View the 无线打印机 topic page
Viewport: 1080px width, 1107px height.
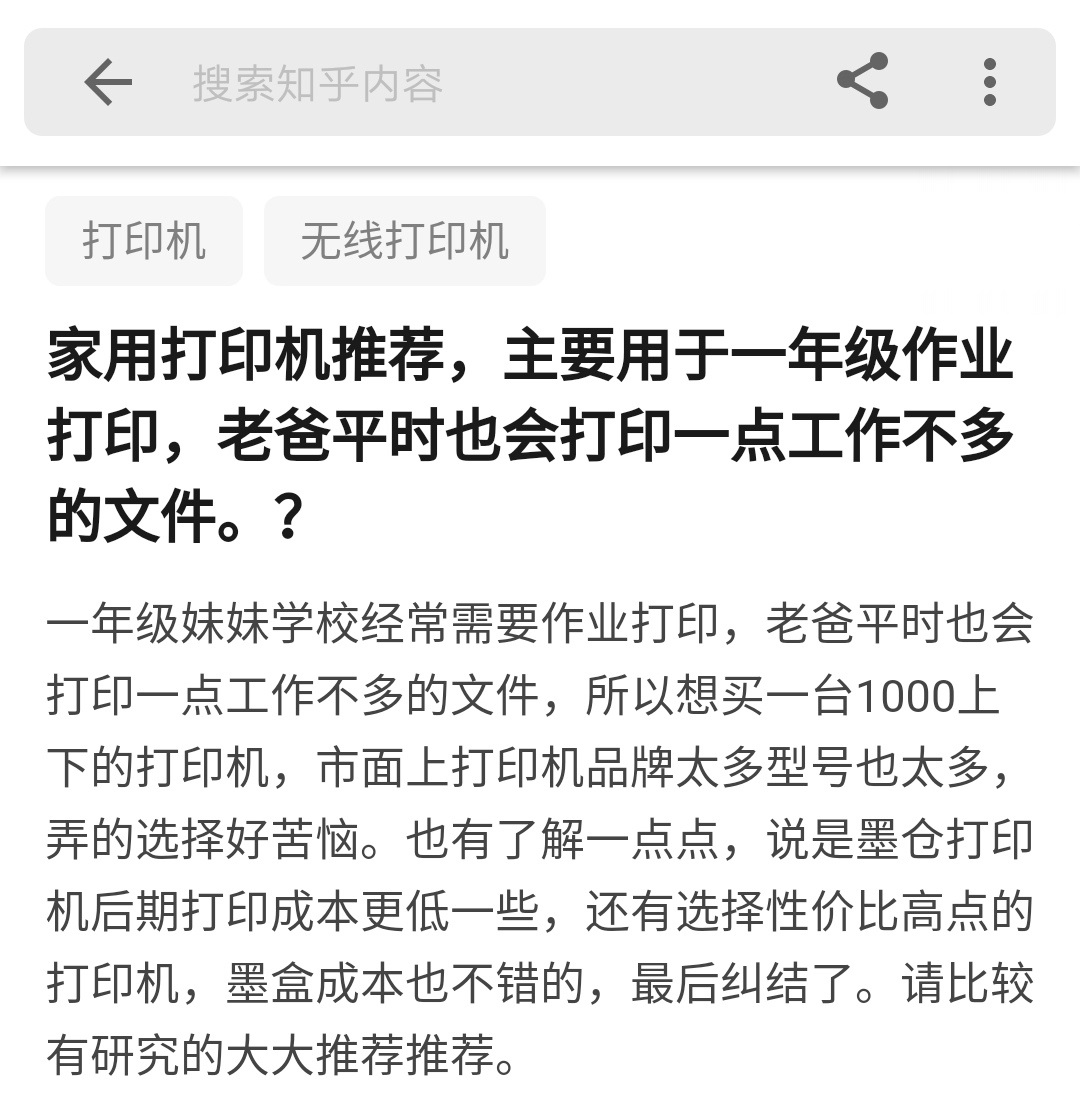tap(405, 240)
